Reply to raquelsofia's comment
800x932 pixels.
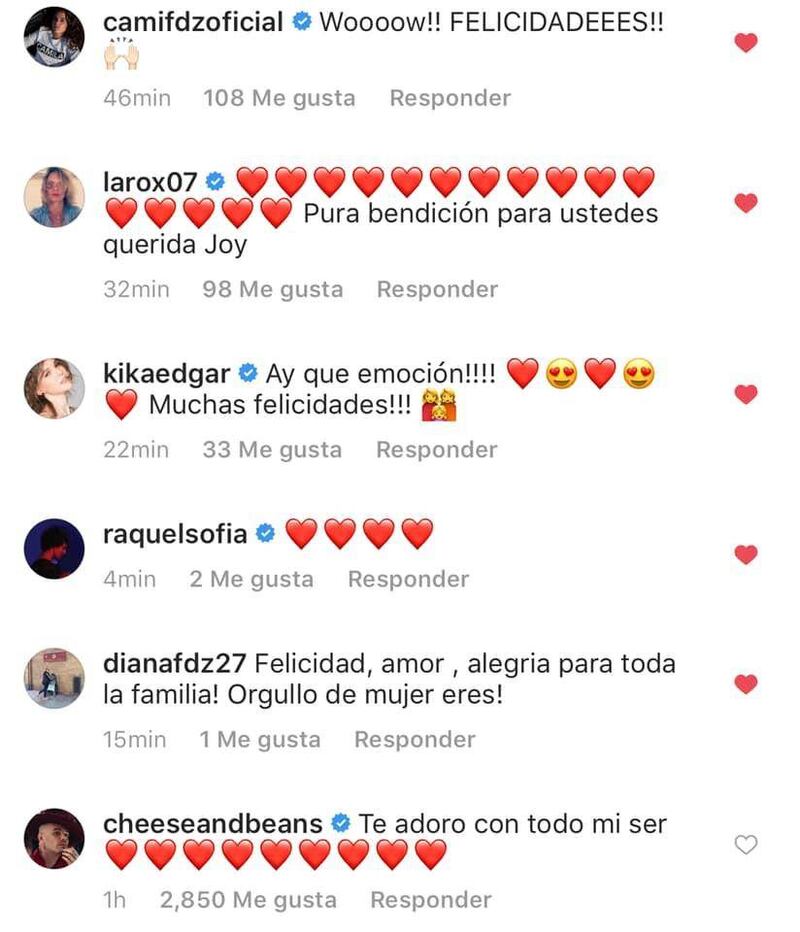click(408, 579)
